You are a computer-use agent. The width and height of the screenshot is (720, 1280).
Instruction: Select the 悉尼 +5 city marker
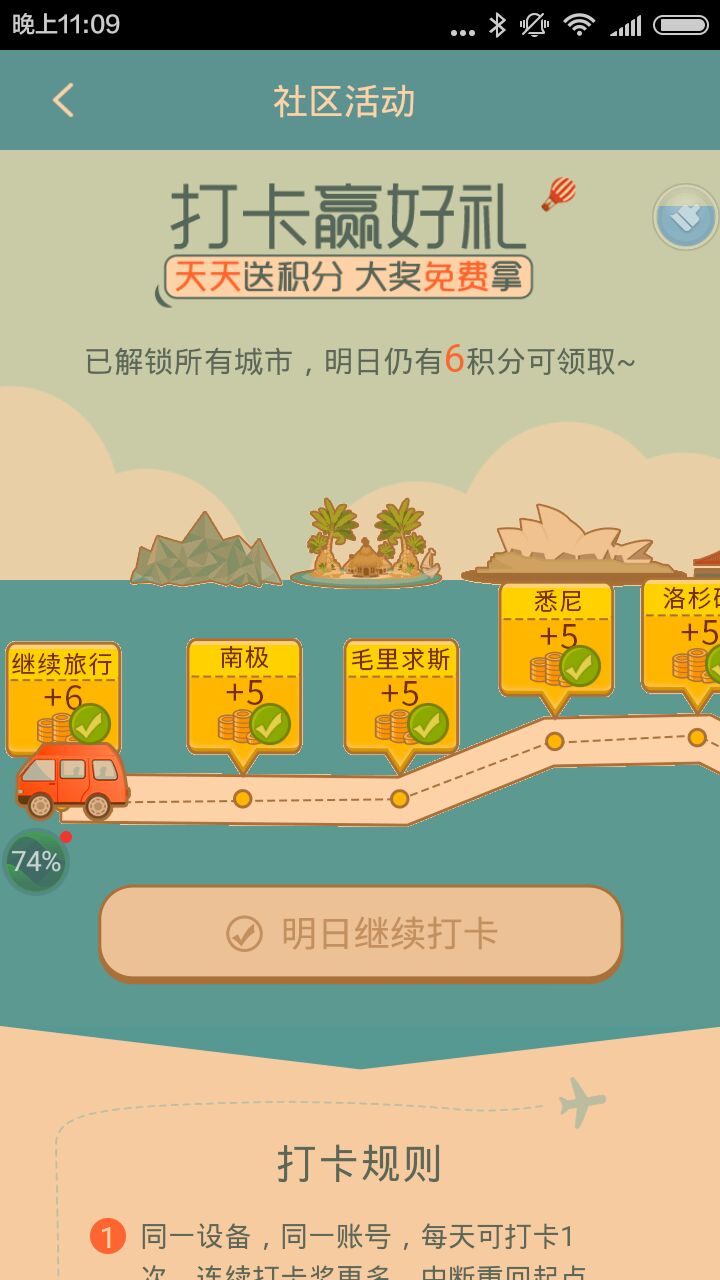pos(557,640)
